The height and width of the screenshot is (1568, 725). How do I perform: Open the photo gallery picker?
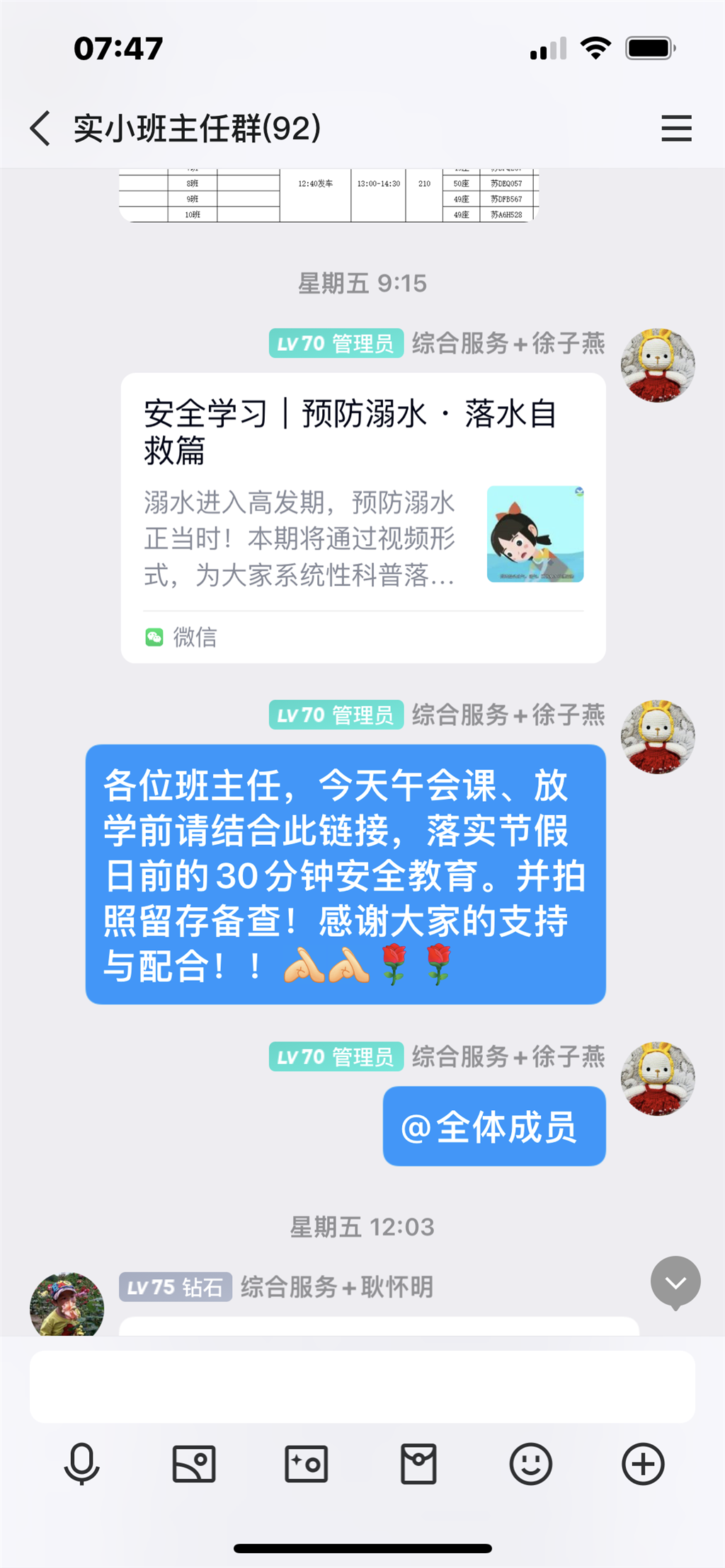(x=194, y=1463)
